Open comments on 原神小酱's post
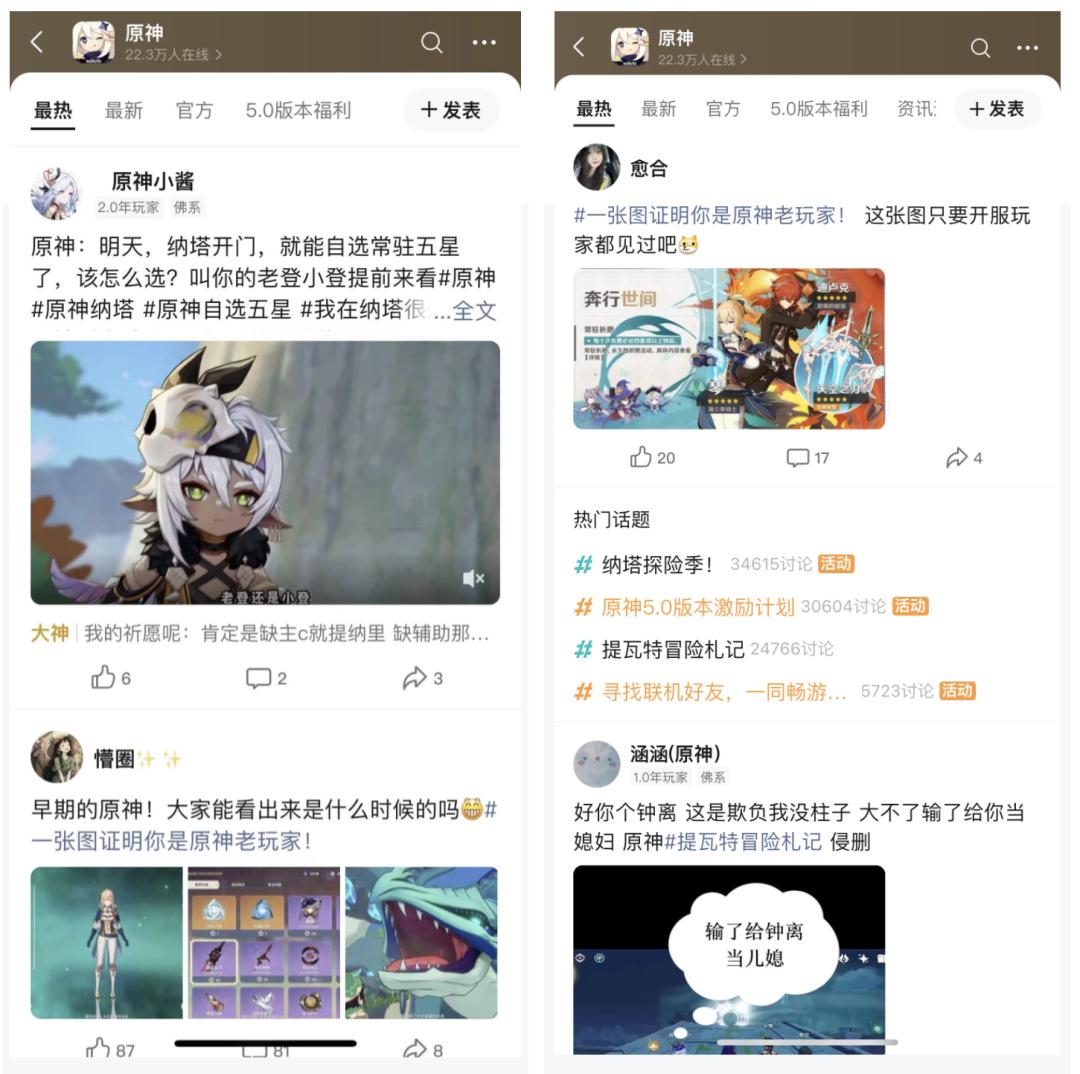The height and width of the screenshot is (1074, 1080). coord(266,678)
